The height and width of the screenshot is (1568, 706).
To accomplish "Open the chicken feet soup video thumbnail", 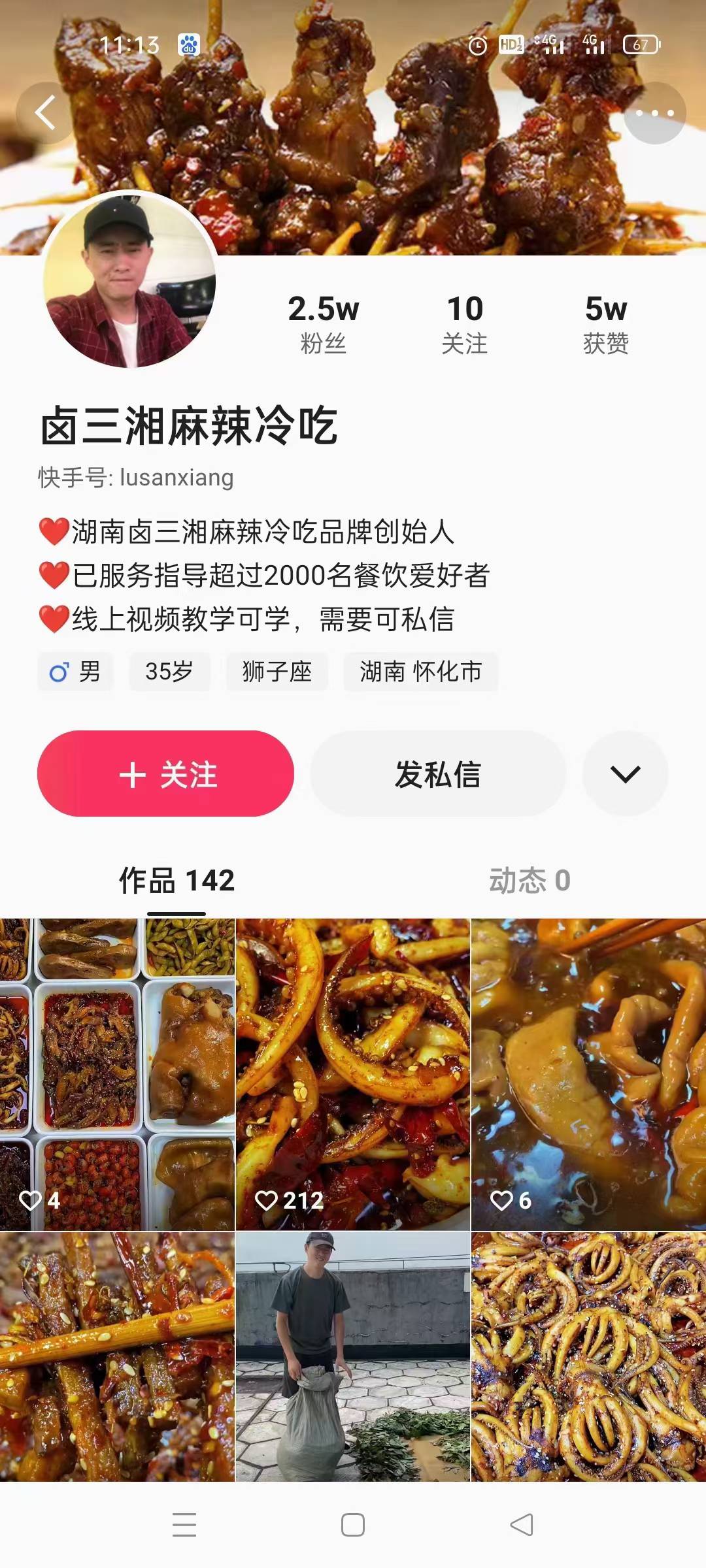I will [x=588, y=1078].
